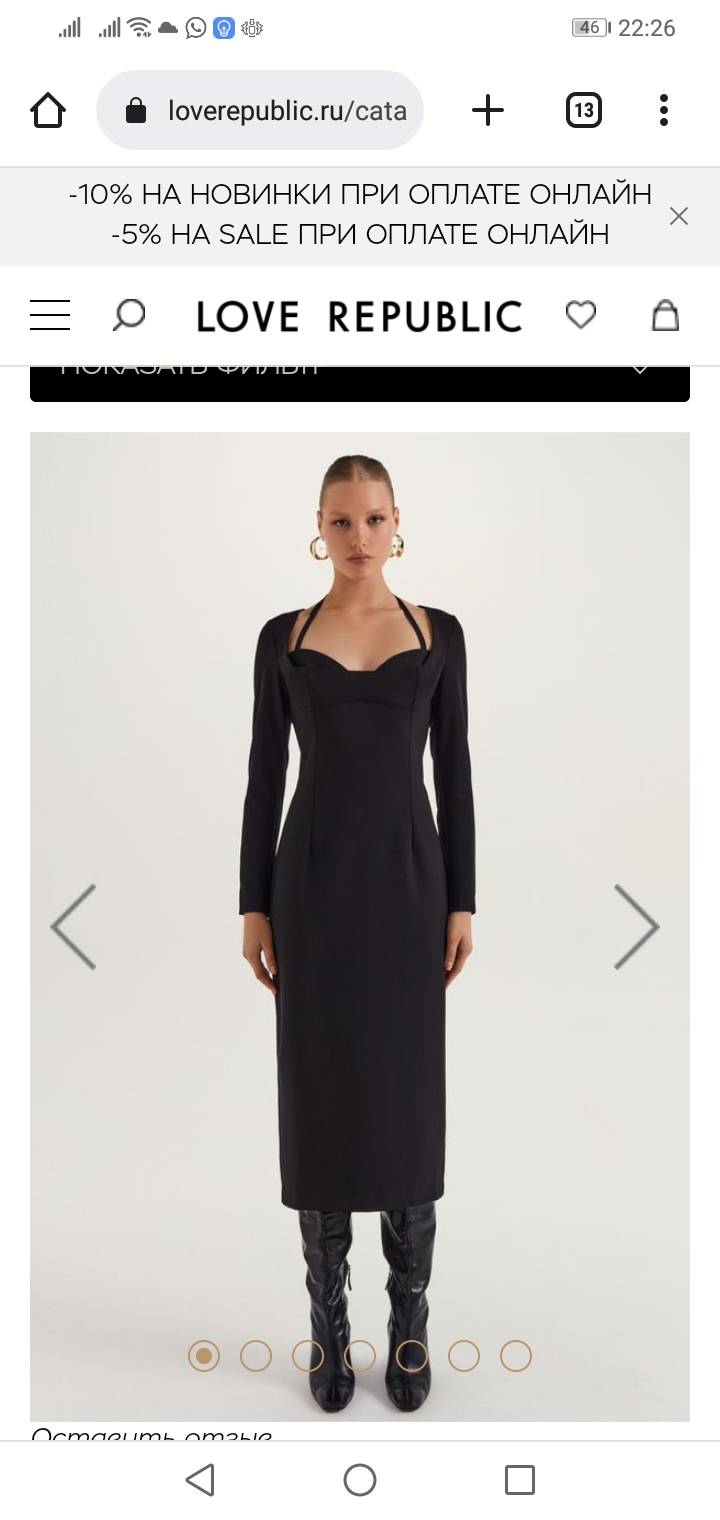The image size is (720, 1520).
Task: Jump to the last photo indicator dot
Action: click(516, 1356)
